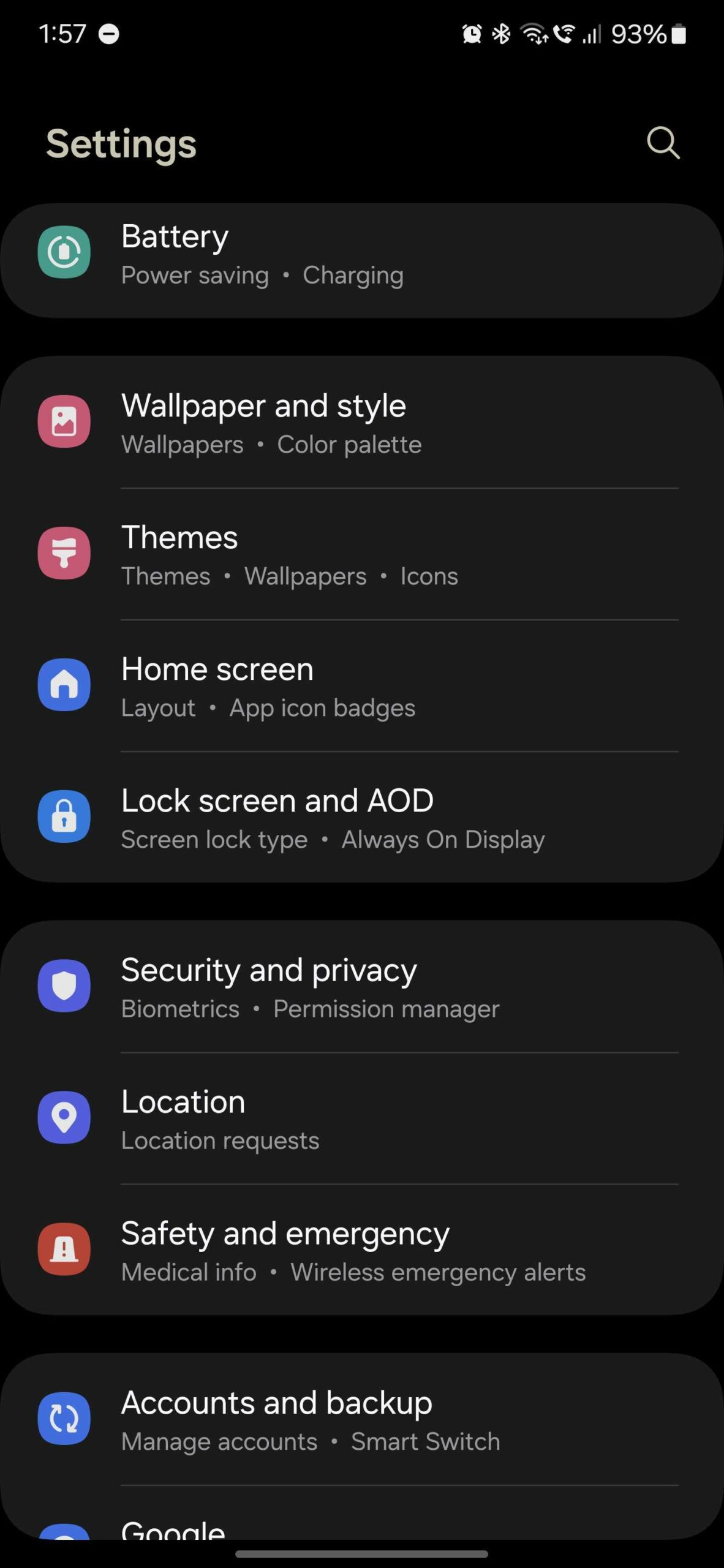
Task: Select Home screen settings
Action: point(361,687)
